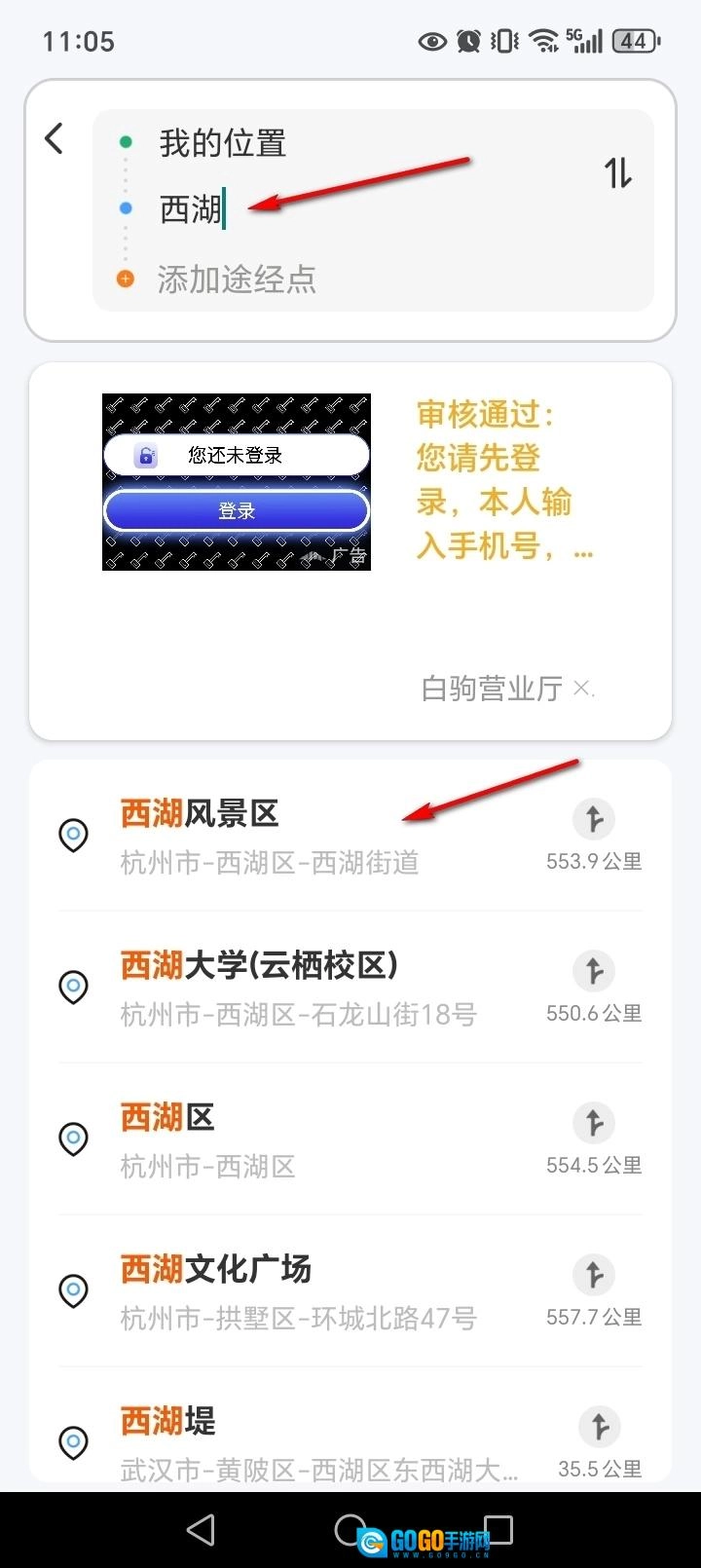The image size is (701, 1568).
Task: Tap the 西湖 destination field
Action: [292, 208]
